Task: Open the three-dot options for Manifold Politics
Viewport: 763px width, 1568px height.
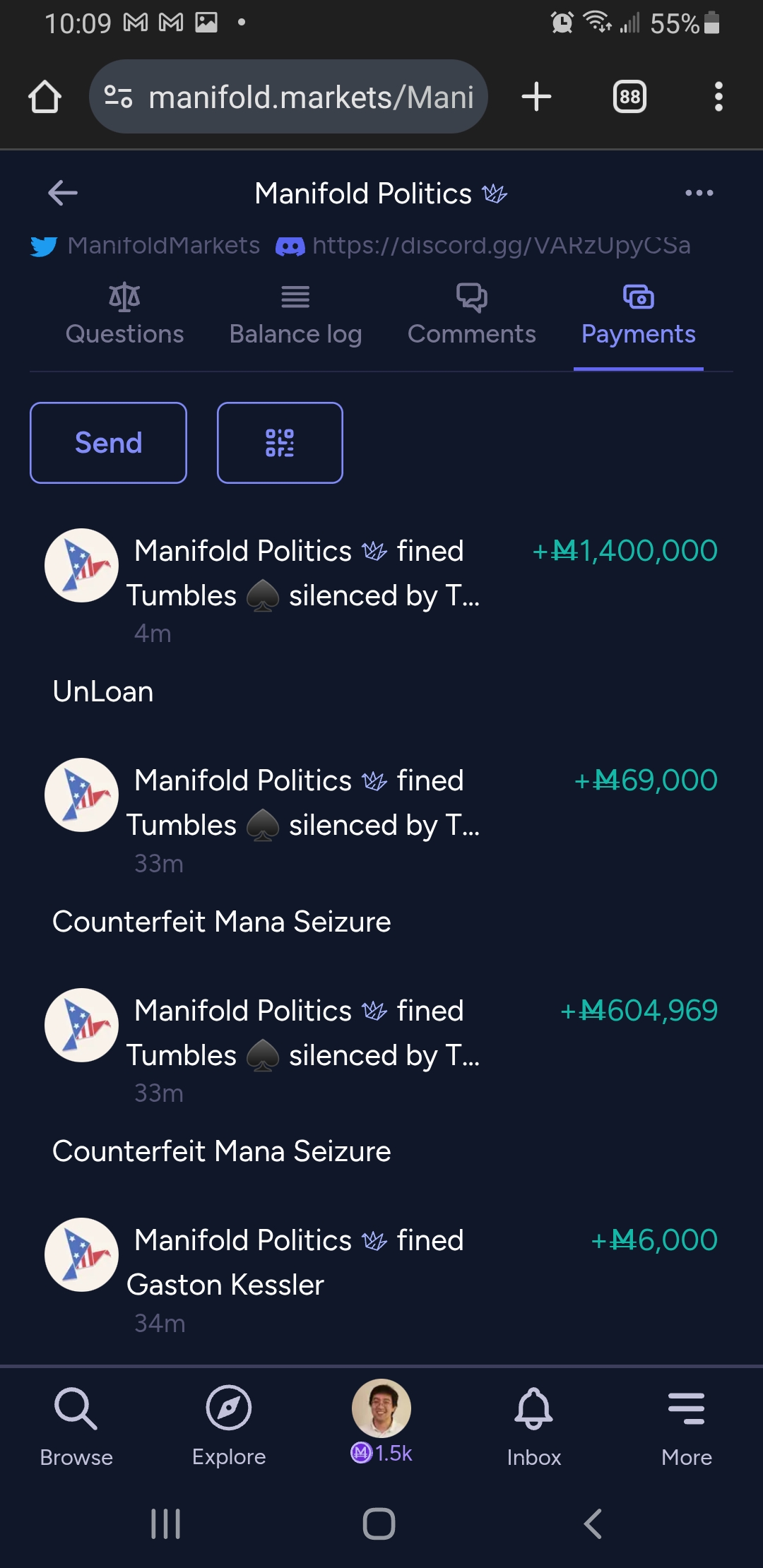Action: pos(699,193)
